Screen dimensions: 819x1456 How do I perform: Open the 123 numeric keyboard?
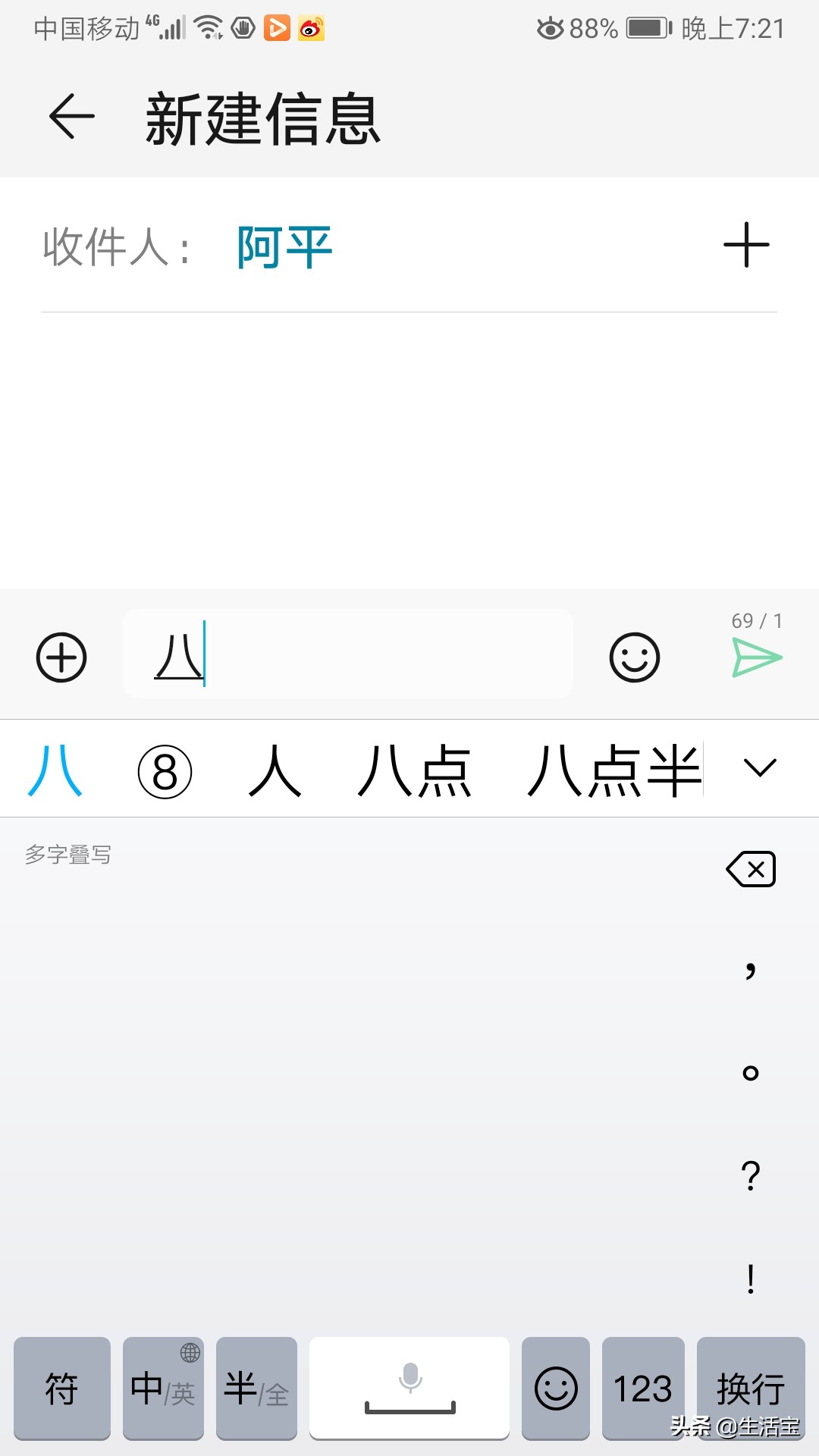(x=642, y=1390)
